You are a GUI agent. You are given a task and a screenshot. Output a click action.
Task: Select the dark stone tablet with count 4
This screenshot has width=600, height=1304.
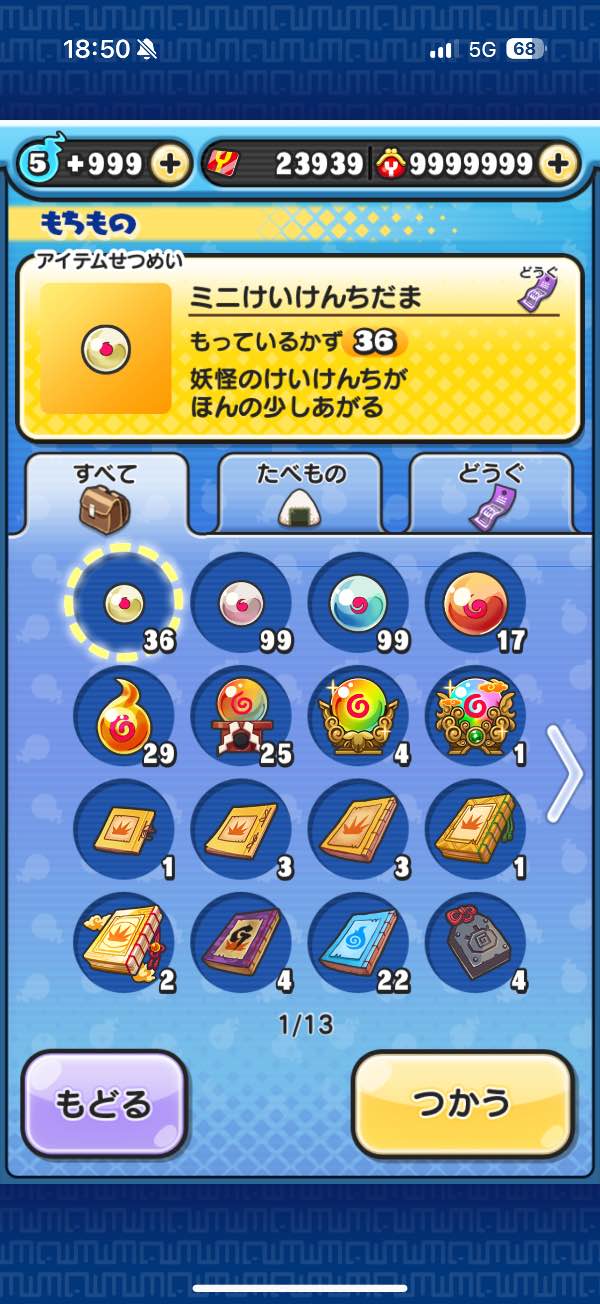click(474, 944)
